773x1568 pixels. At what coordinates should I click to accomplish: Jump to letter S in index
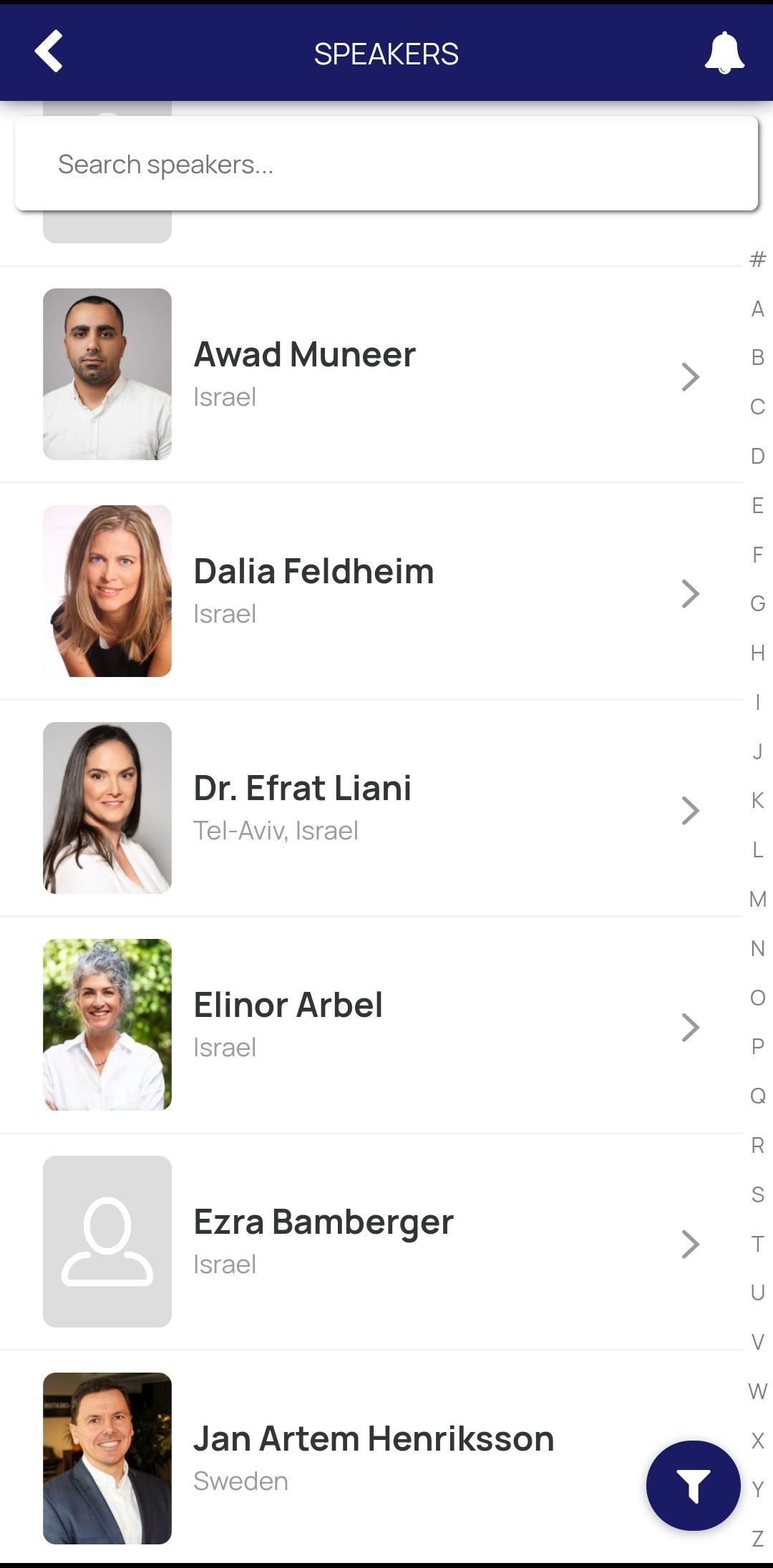[x=757, y=1194]
